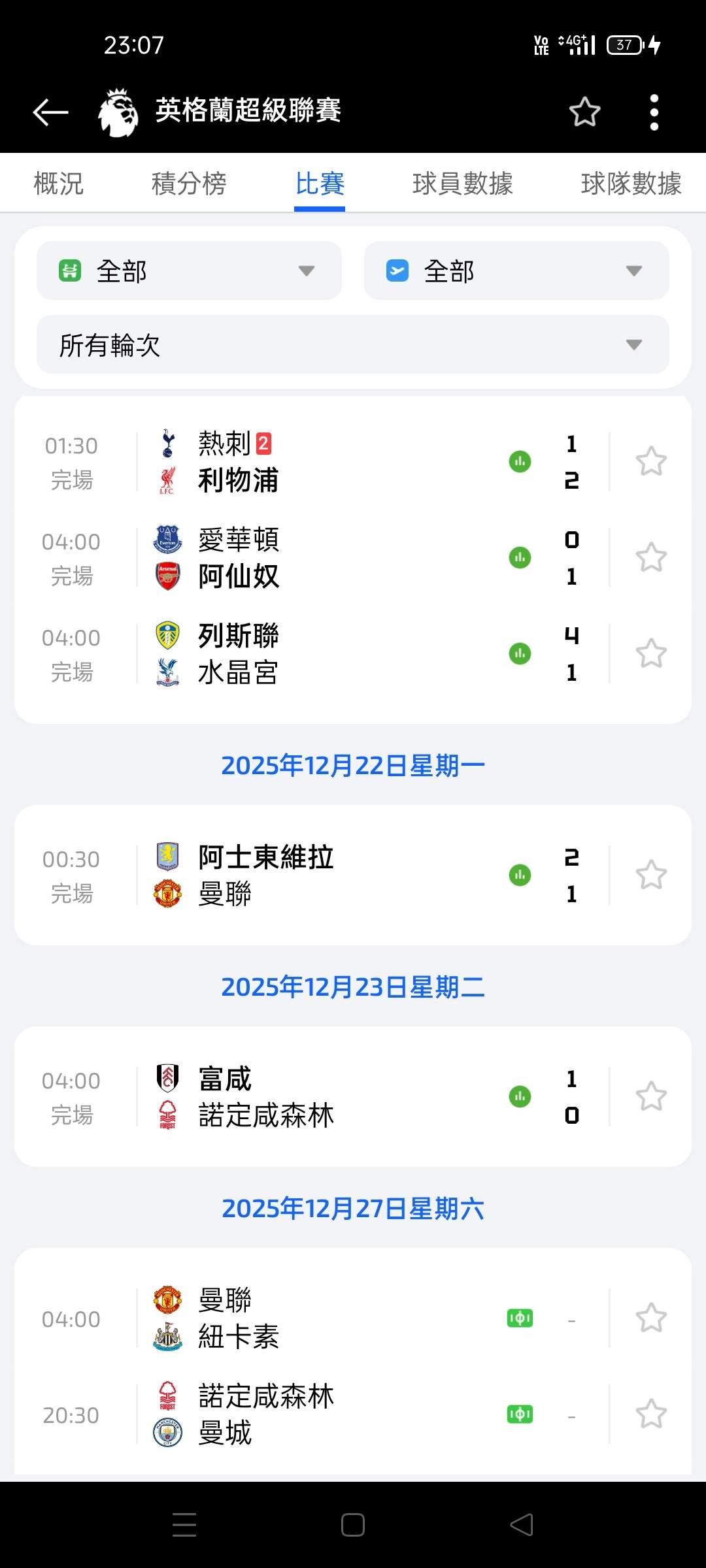Screen dimensions: 706x1568
Task: Open lineup icon for 曼聯 vs 紐卡素
Action: coord(520,1318)
